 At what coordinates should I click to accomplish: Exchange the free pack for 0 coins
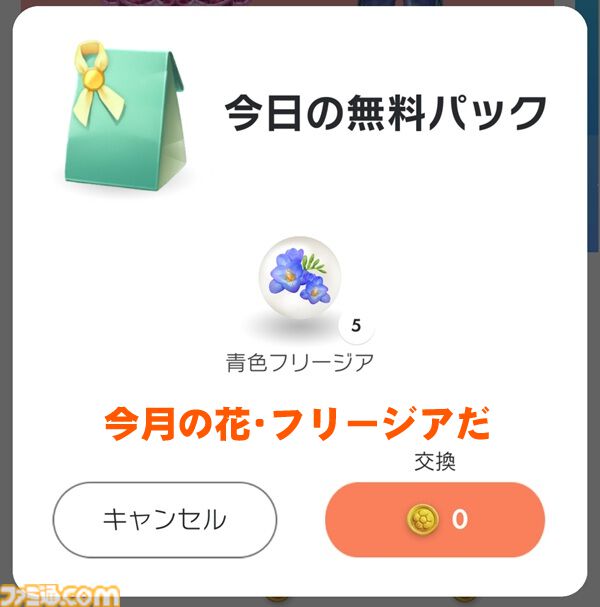pos(435,519)
